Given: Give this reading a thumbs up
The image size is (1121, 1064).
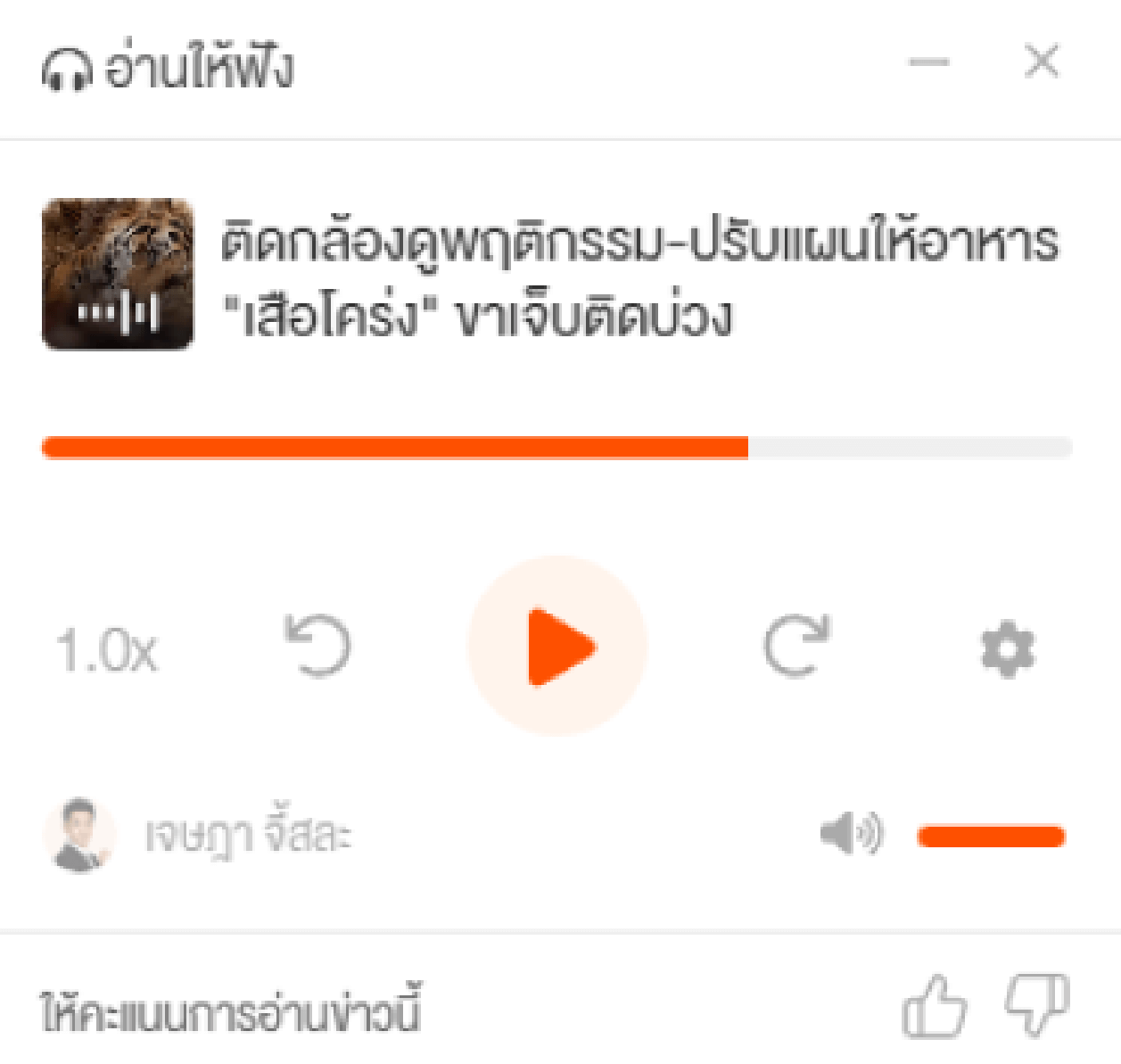Looking at the screenshot, I should [934, 1008].
